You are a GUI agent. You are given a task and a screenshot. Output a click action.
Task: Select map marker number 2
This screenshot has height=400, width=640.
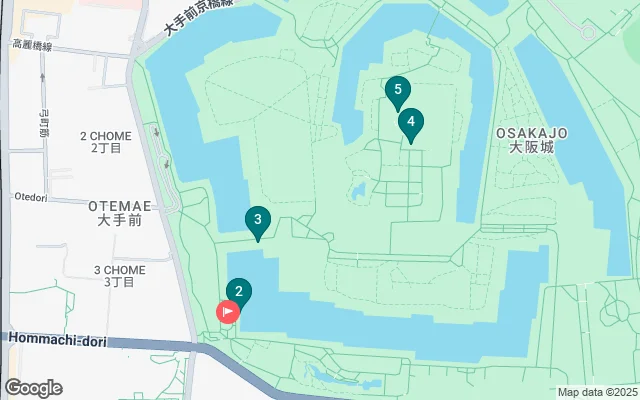tap(238, 291)
